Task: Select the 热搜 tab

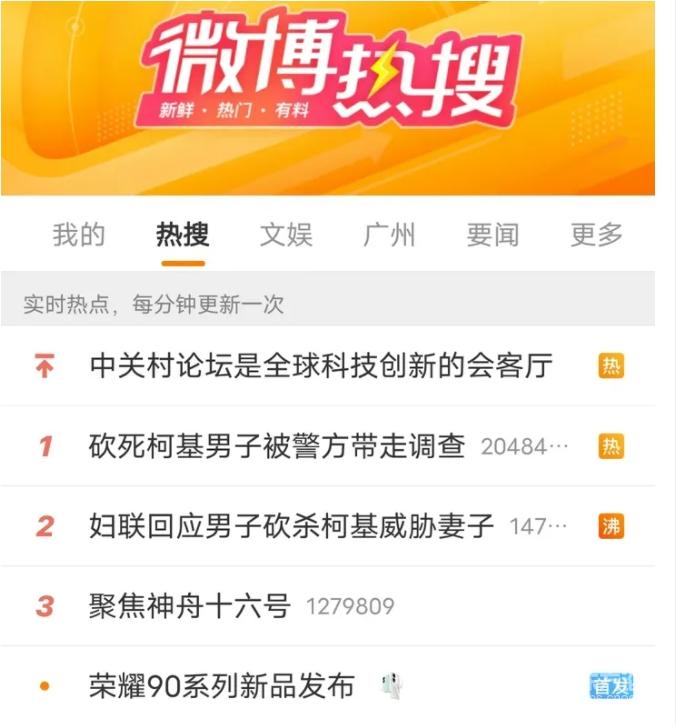Action: 183,235
